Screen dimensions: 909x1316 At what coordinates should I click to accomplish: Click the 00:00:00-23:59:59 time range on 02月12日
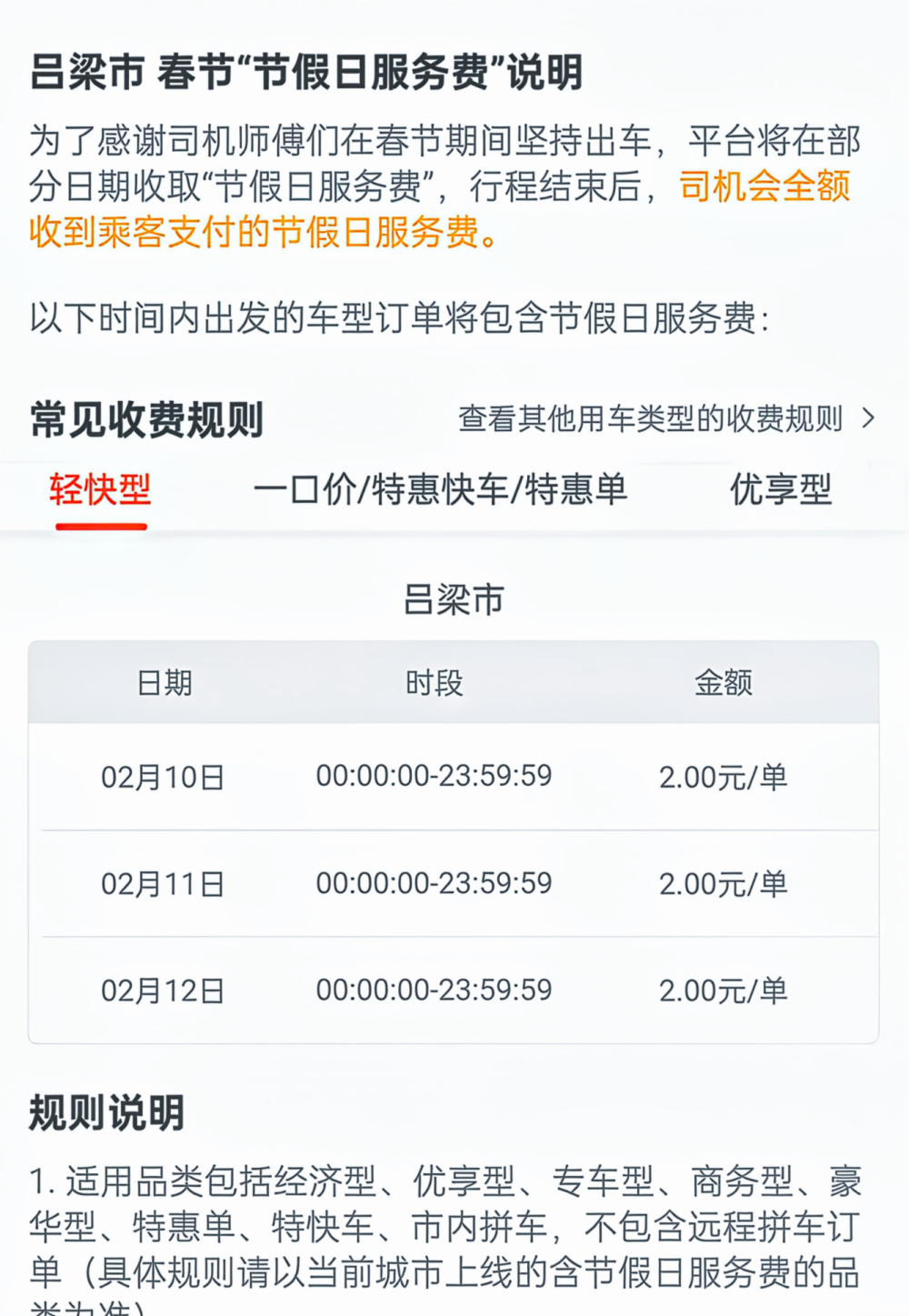[434, 990]
